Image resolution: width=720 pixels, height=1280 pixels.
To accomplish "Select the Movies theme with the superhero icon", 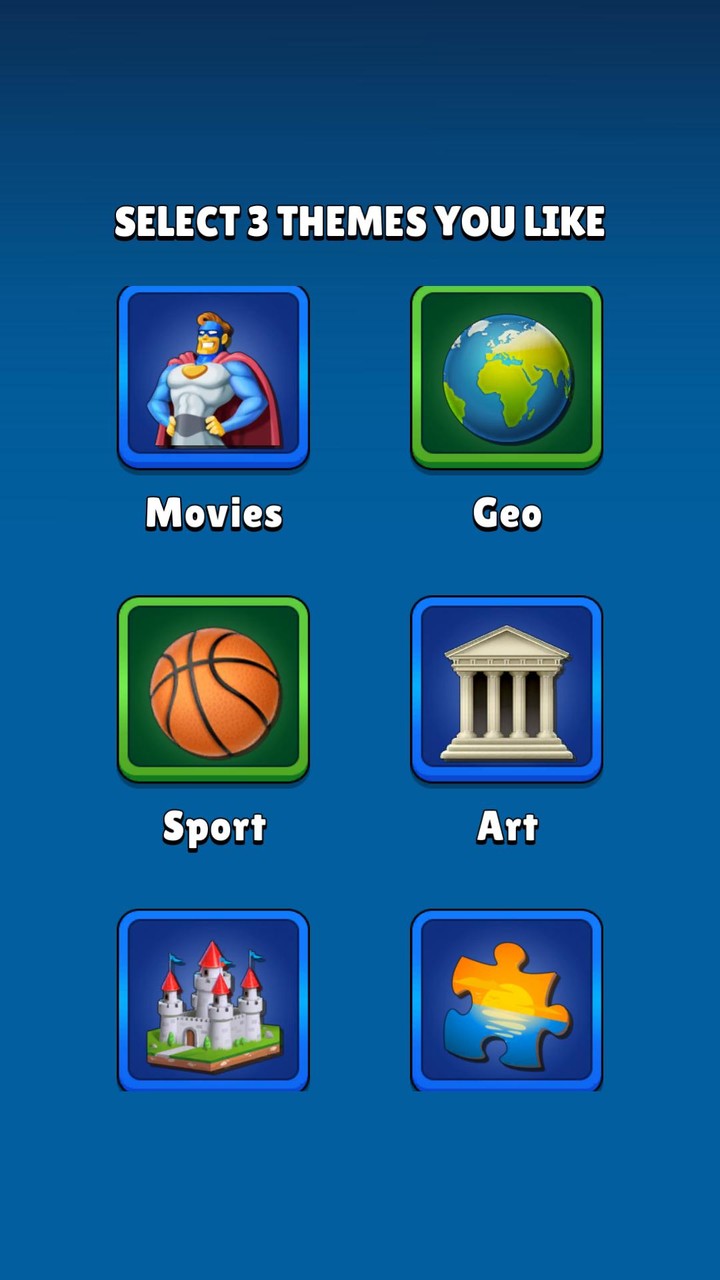I will coord(213,376).
